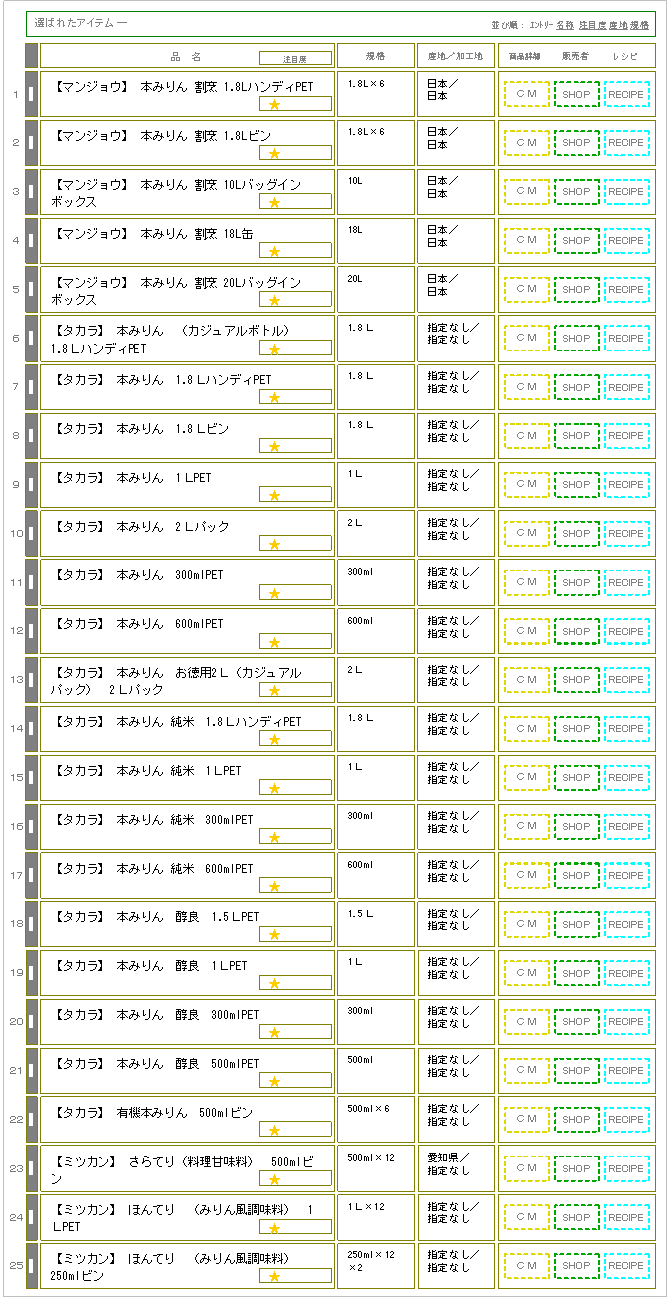The height and width of the screenshot is (1298, 668).
Task: Open SHOP for タカラ 本みりん 1LPET
Action: coord(576,485)
